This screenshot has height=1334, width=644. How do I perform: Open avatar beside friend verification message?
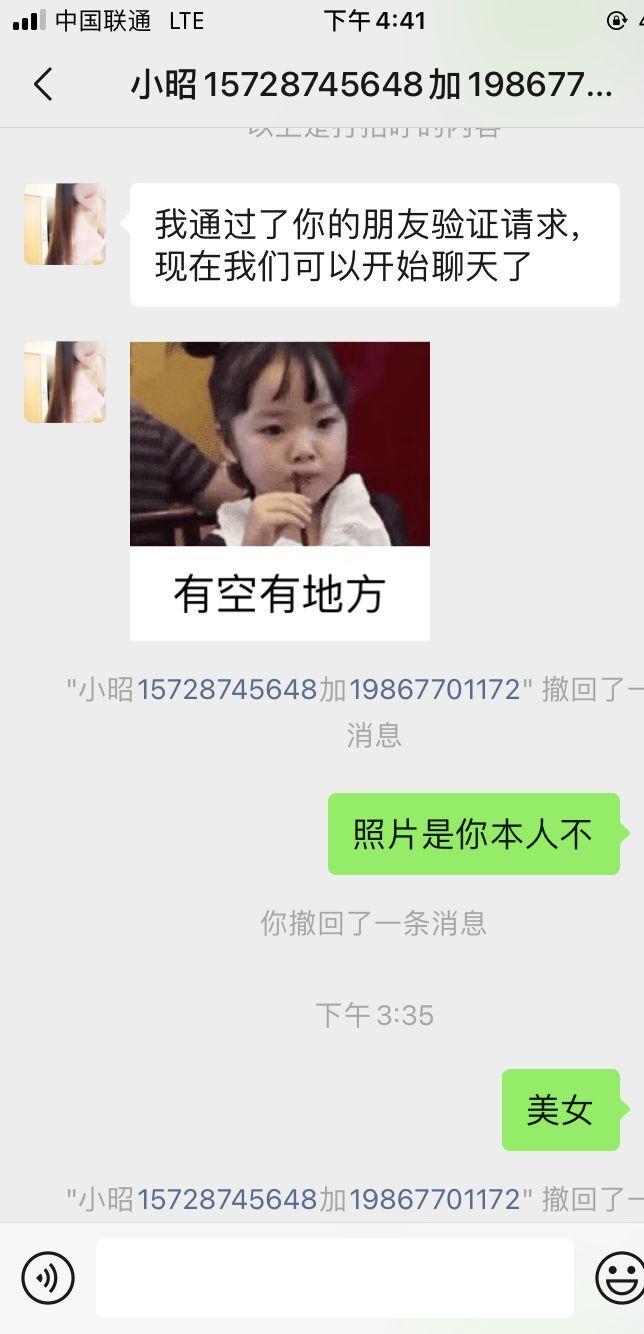click(x=65, y=224)
